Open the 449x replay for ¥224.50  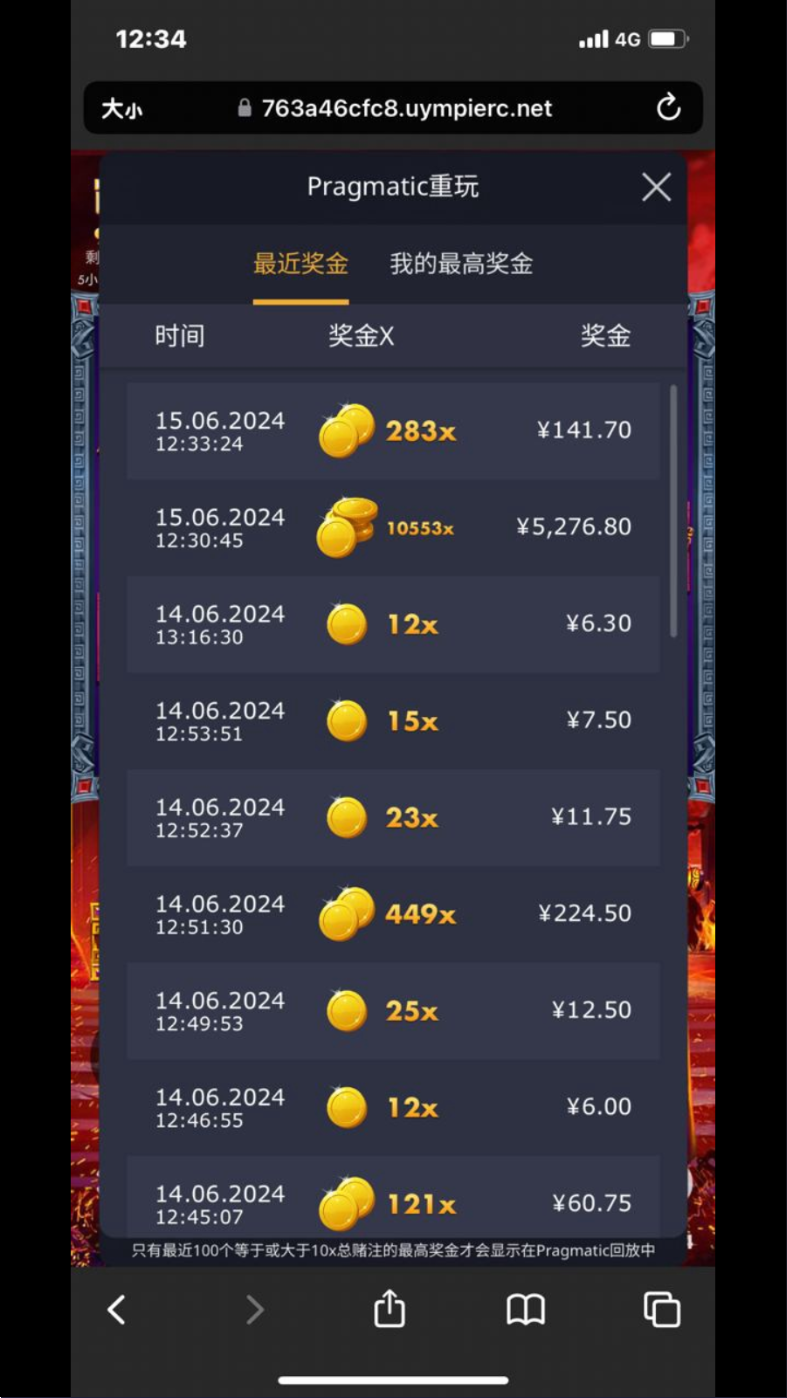pos(392,914)
